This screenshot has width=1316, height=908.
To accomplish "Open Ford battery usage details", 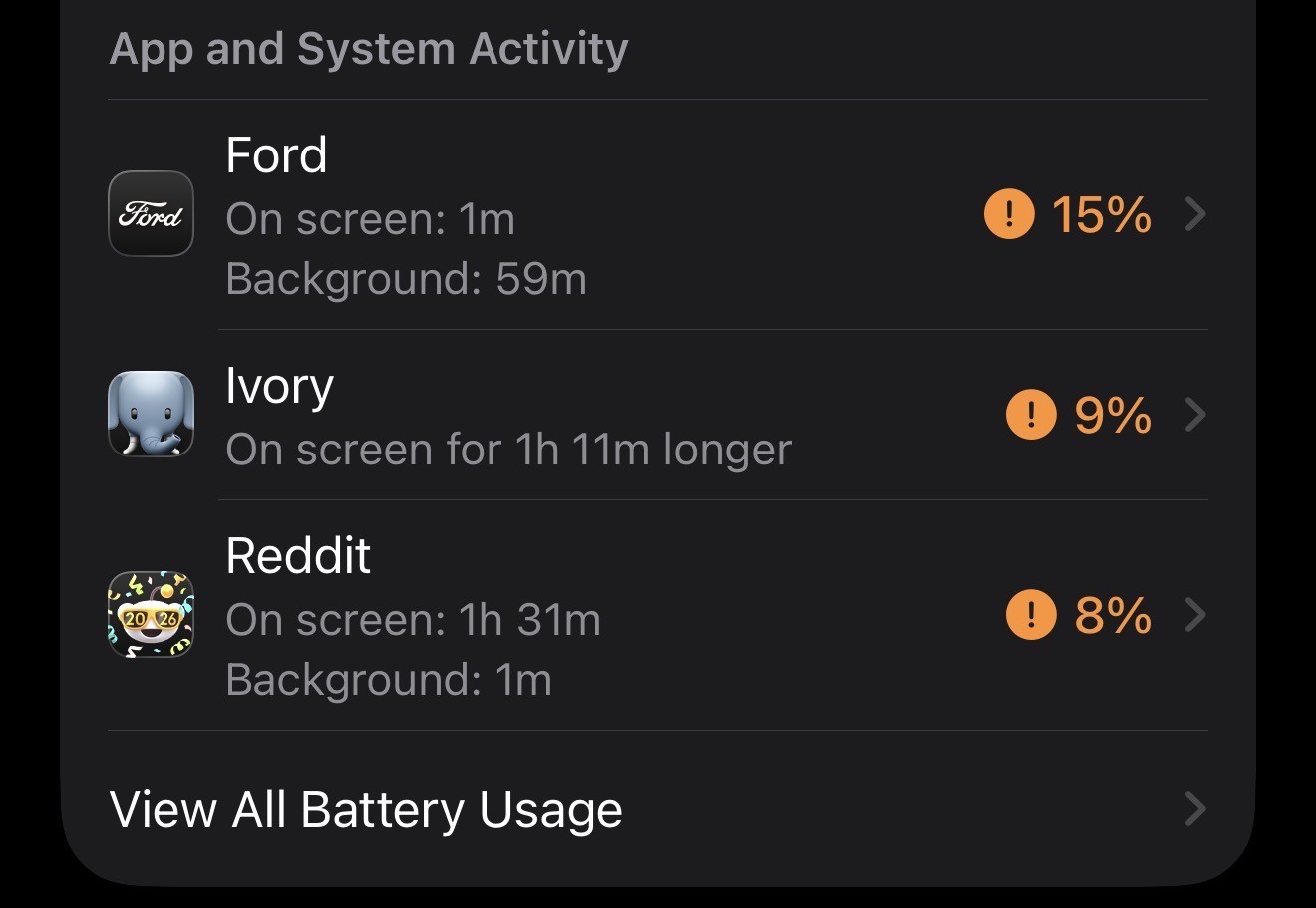I will (658, 214).
